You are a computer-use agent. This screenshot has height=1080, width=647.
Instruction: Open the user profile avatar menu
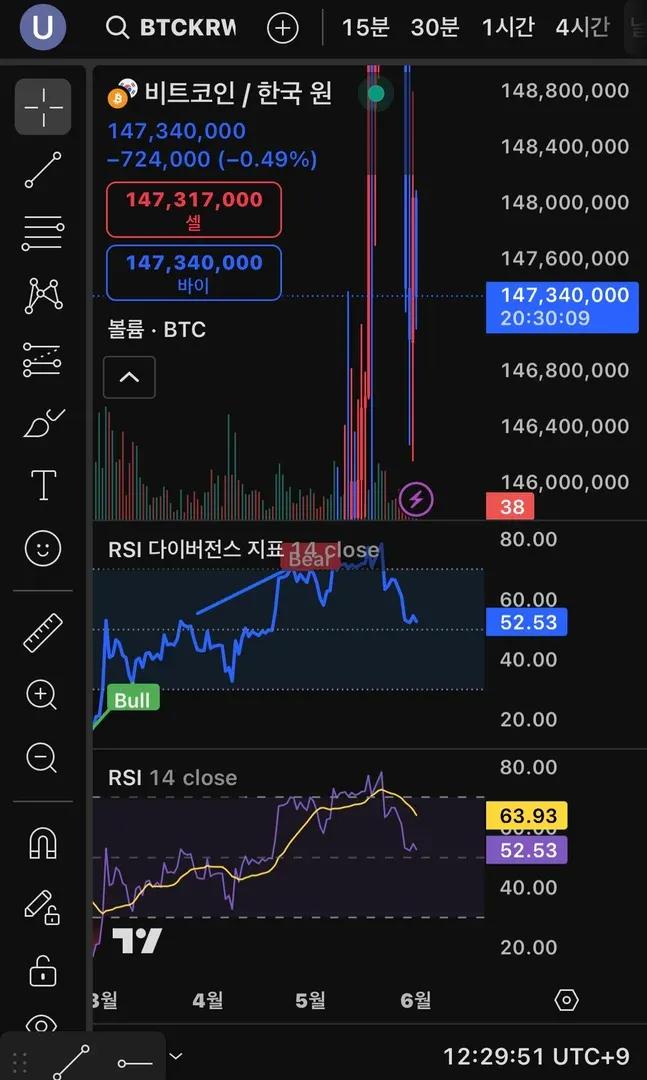point(43,27)
